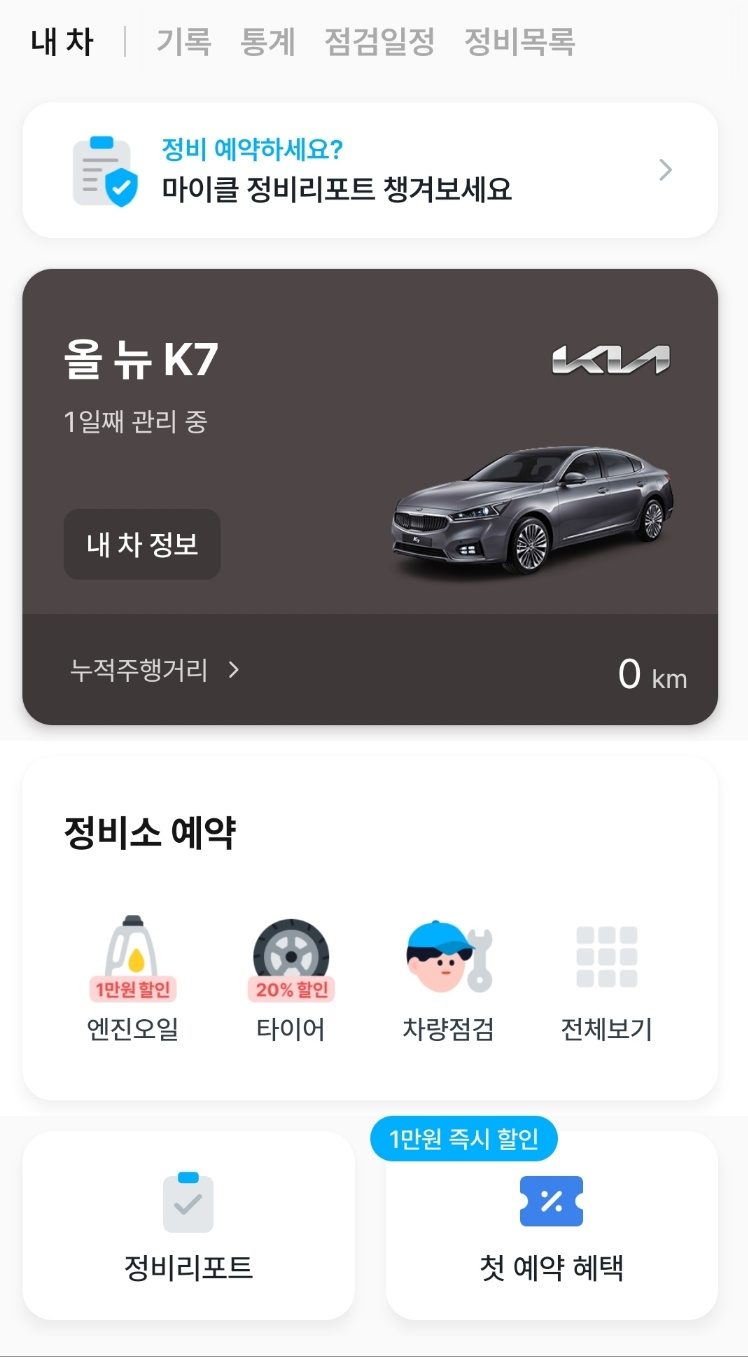748x1357 pixels.
Task: Expand the 누적주행거리 mileage section chevron
Action: point(234,672)
